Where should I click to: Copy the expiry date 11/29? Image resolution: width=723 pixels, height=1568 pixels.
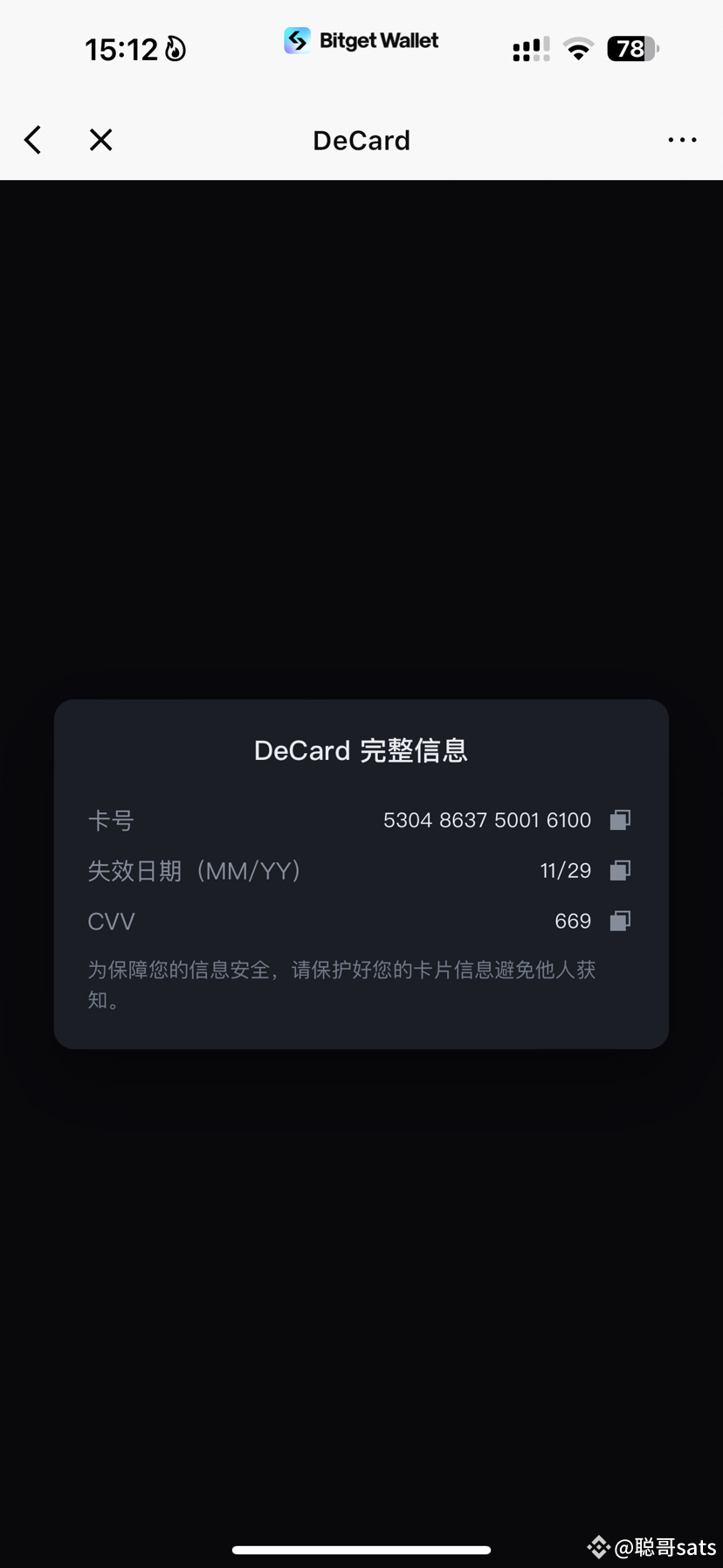(x=620, y=870)
